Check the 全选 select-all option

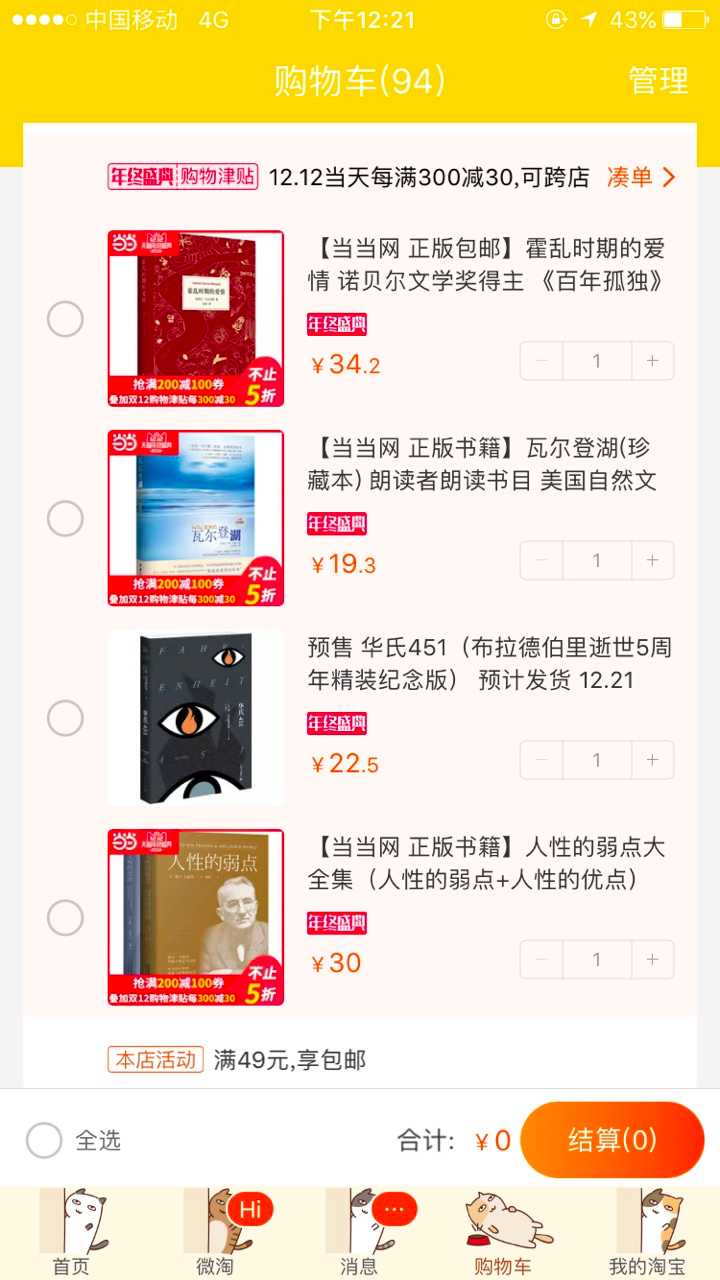(45, 1140)
